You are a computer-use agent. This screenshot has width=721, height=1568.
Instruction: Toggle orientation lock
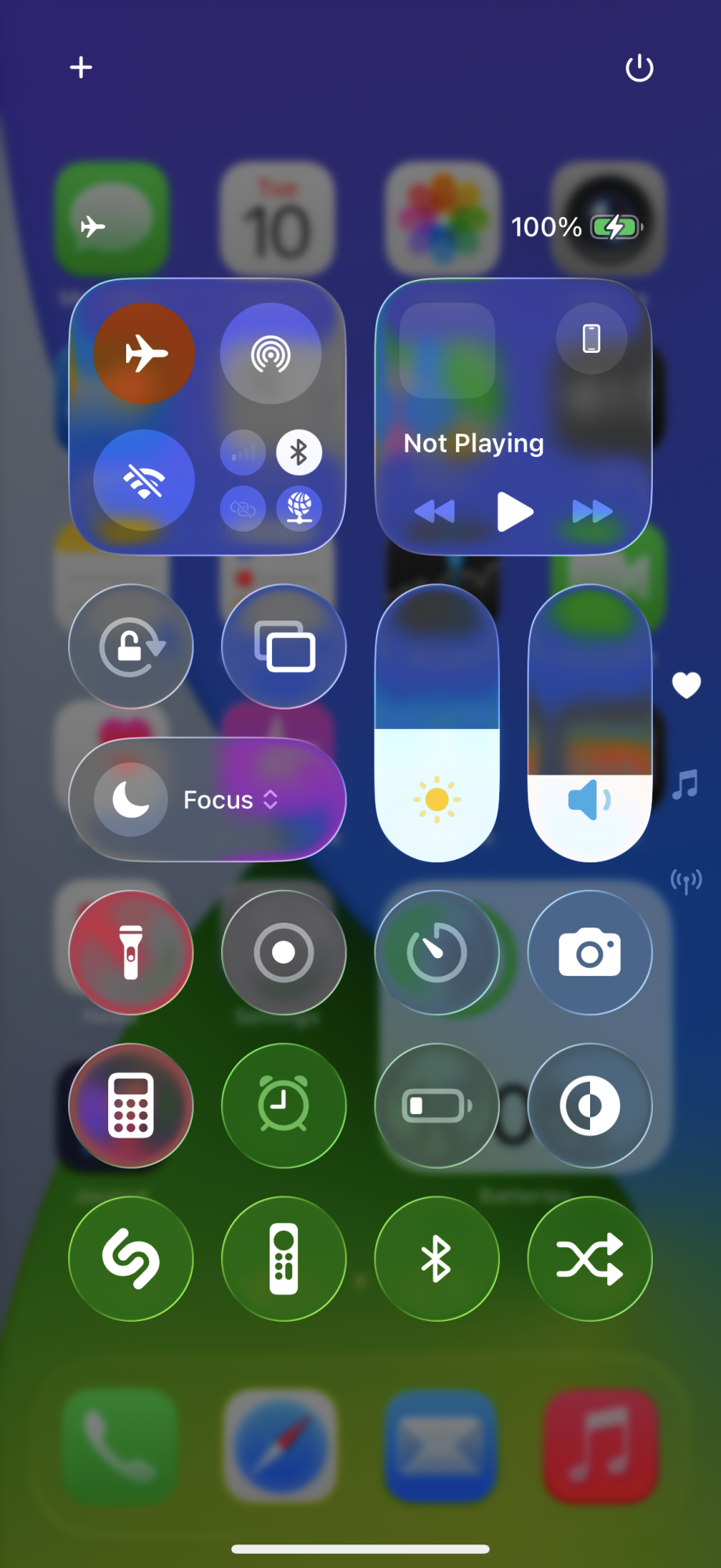131,647
